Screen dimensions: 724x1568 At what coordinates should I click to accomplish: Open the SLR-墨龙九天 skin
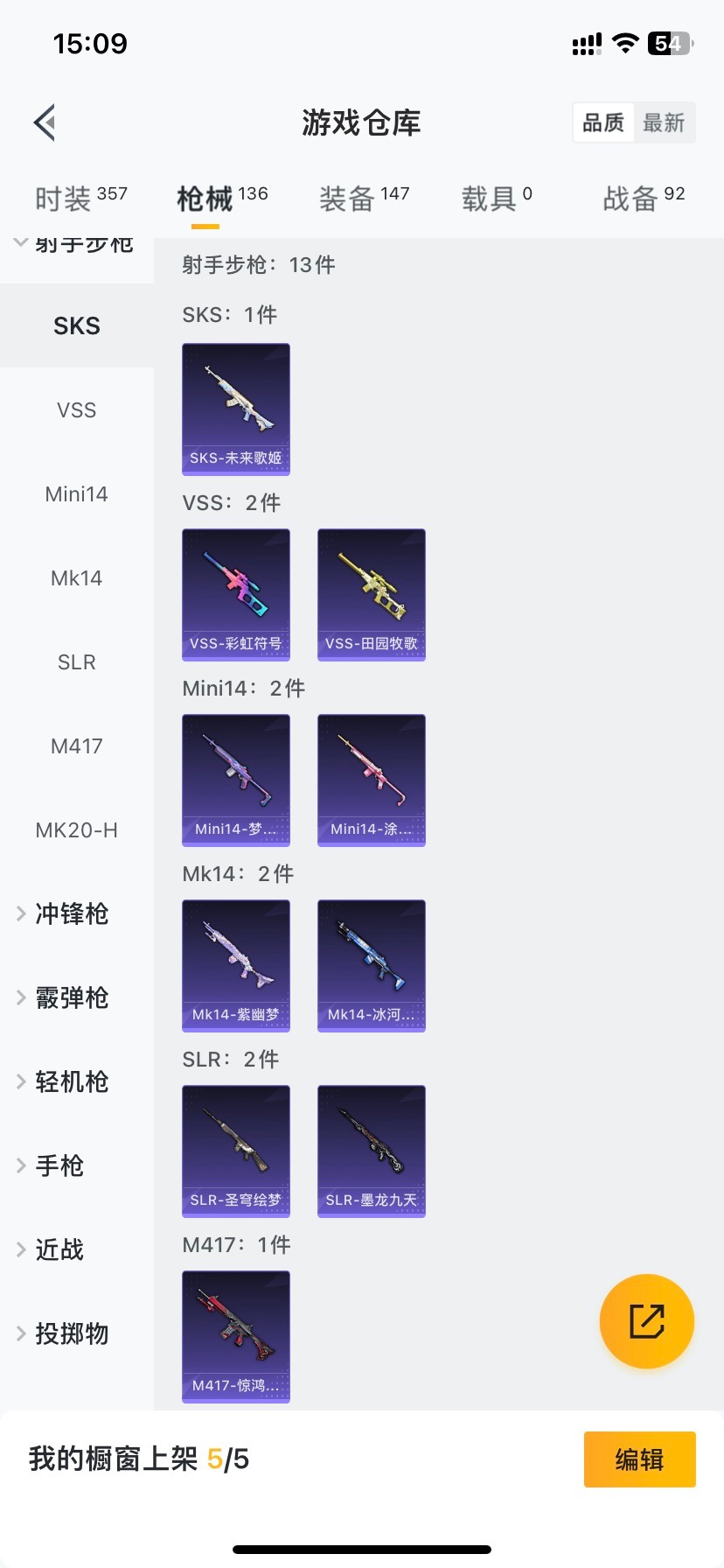click(x=372, y=1151)
